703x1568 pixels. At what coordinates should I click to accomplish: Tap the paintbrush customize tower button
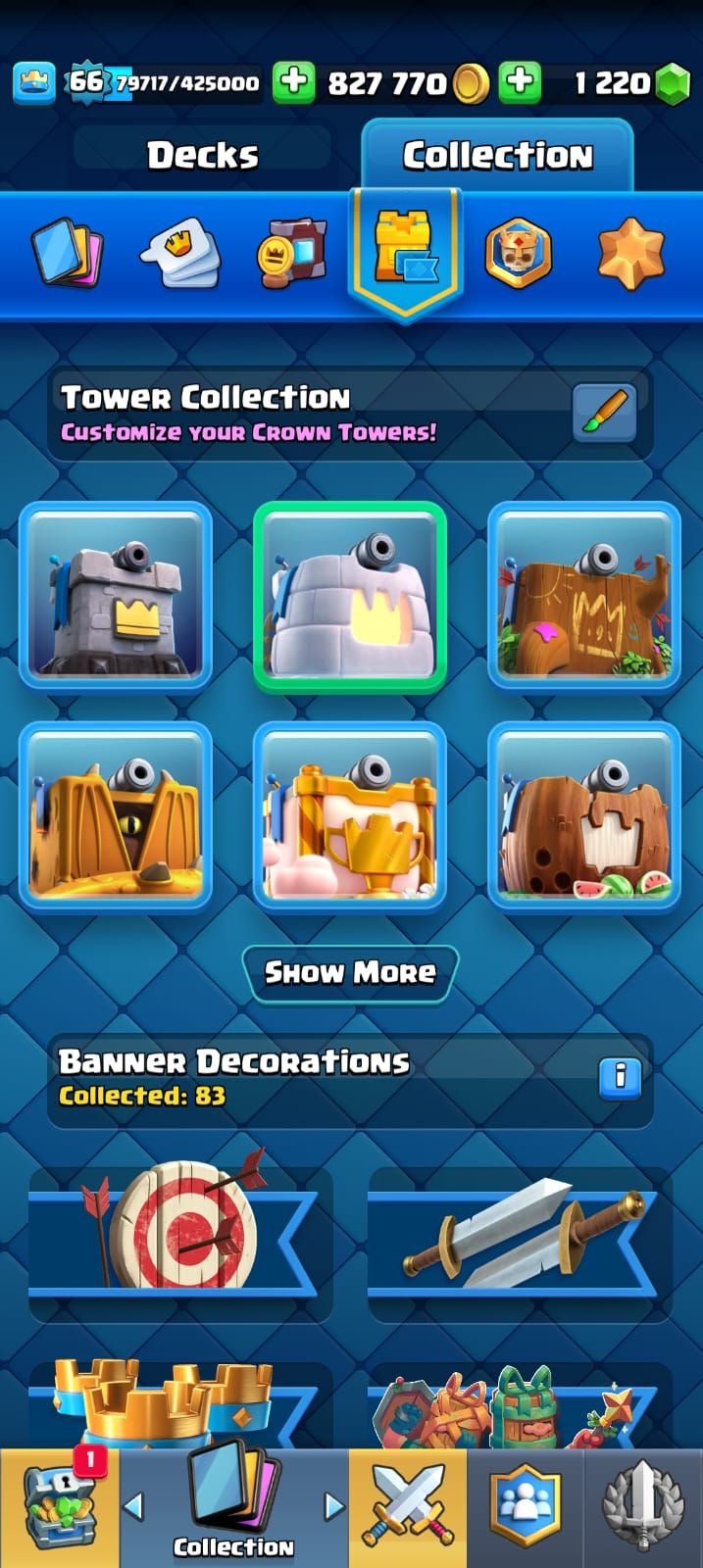pyautogui.click(x=604, y=414)
